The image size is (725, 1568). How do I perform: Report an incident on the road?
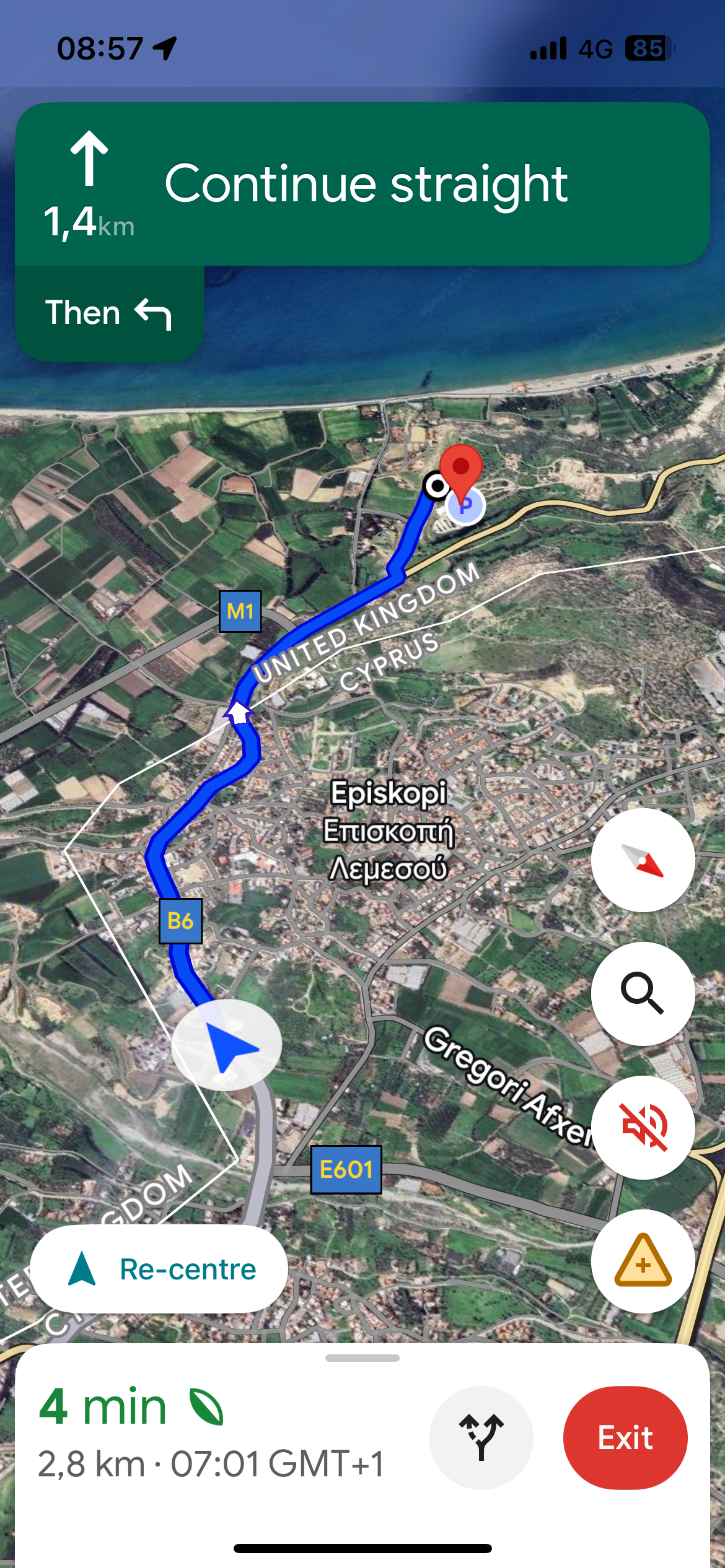[x=643, y=1261]
